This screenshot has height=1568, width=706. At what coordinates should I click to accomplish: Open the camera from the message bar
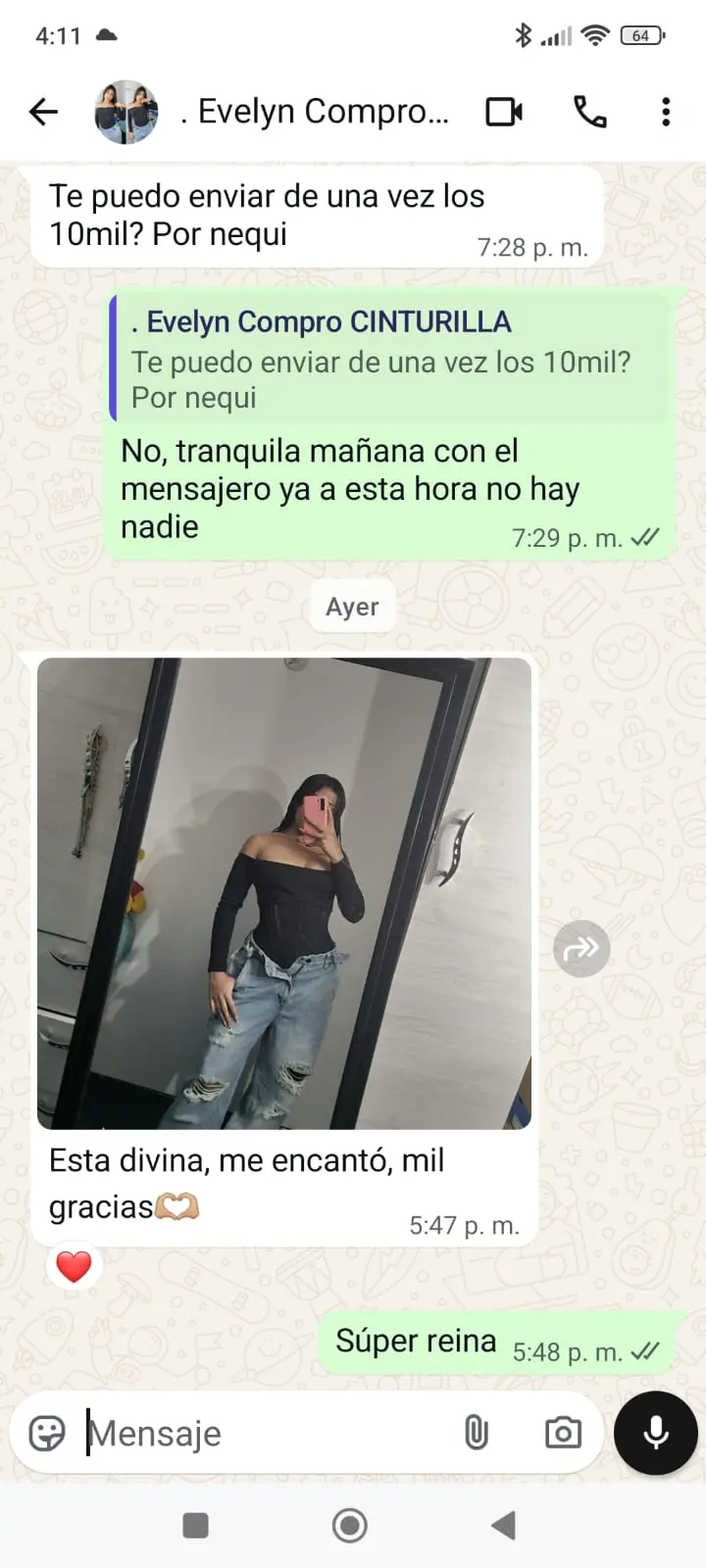coord(563,1434)
